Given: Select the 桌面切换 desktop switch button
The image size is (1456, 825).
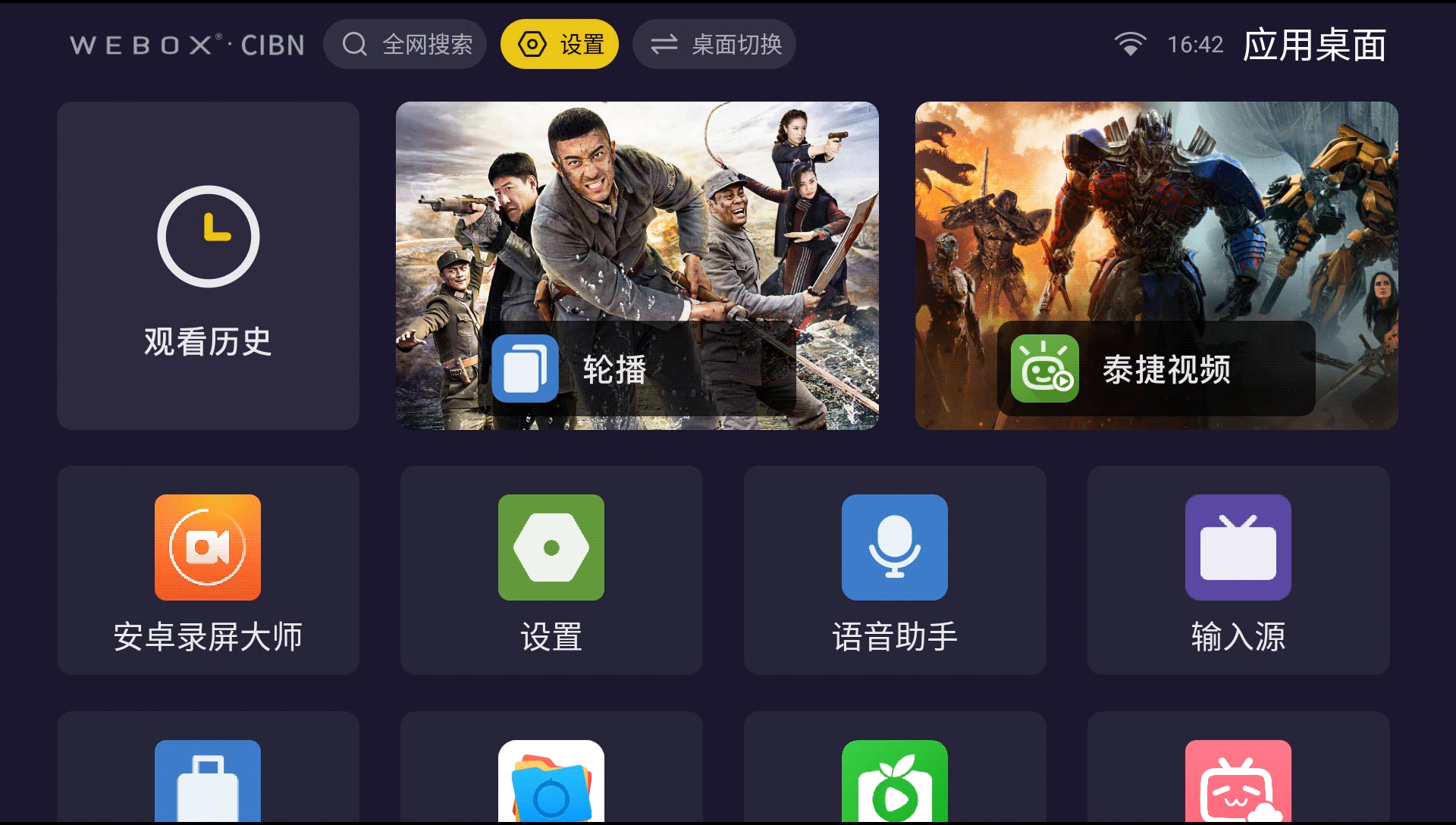Looking at the screenshot, I should point(714,44).
